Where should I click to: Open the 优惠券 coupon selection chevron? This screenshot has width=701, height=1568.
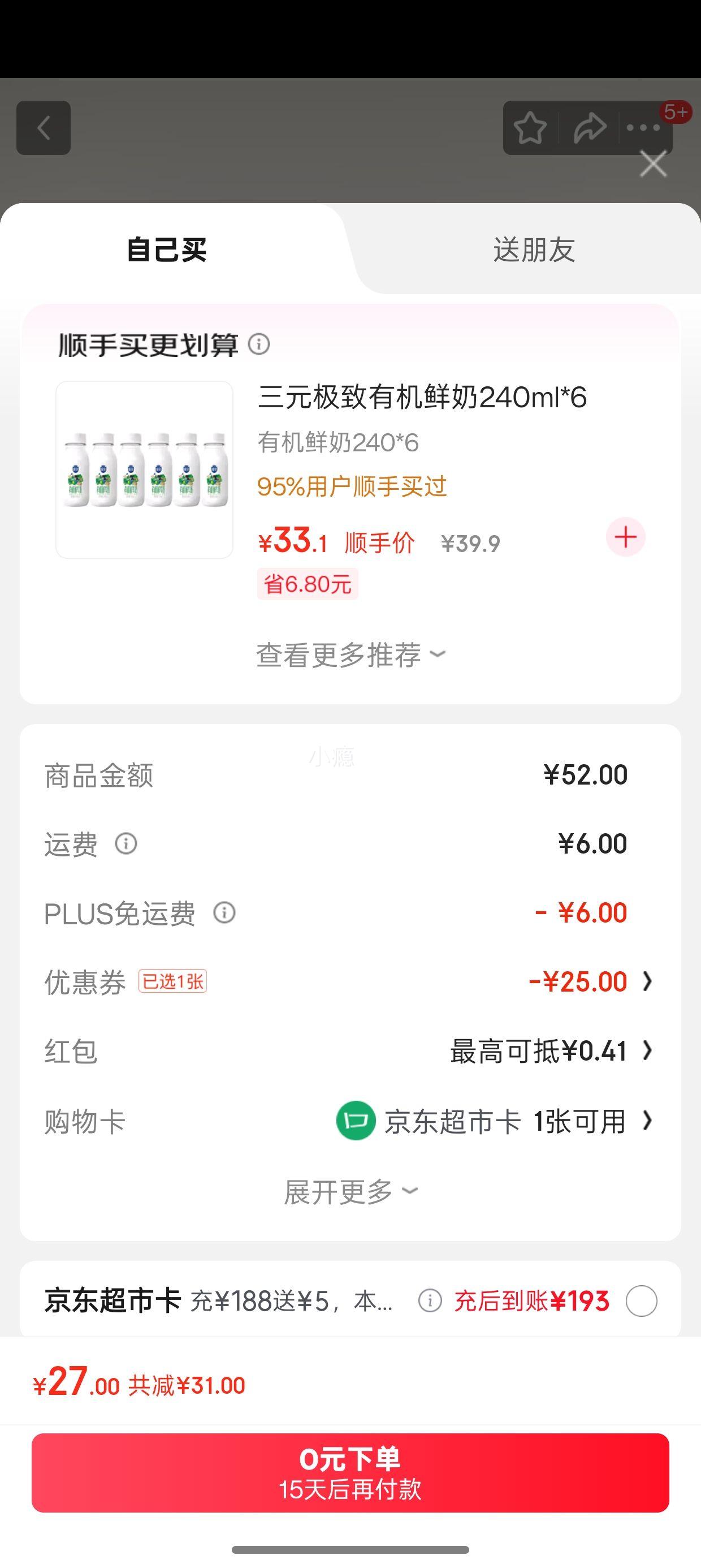[646, 981]
